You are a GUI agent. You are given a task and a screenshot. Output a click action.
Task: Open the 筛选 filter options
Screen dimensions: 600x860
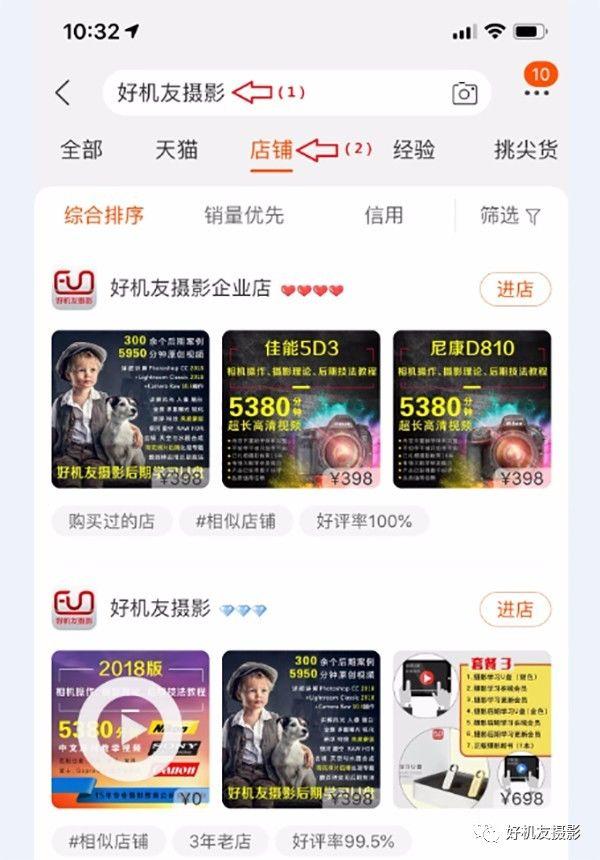click(x=509, y=215)
